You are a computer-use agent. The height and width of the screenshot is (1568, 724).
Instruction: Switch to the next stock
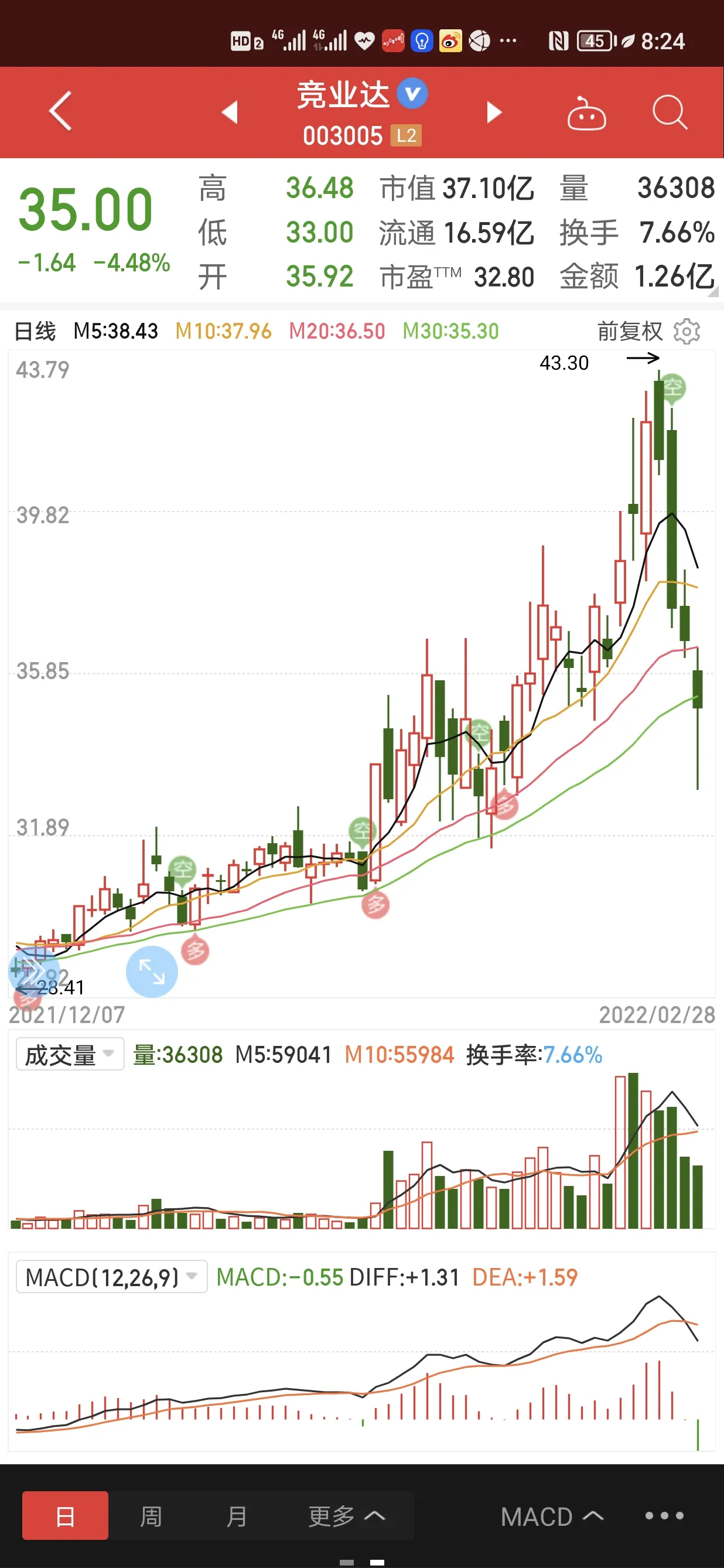pyautogui.click(x=494, y=112)
